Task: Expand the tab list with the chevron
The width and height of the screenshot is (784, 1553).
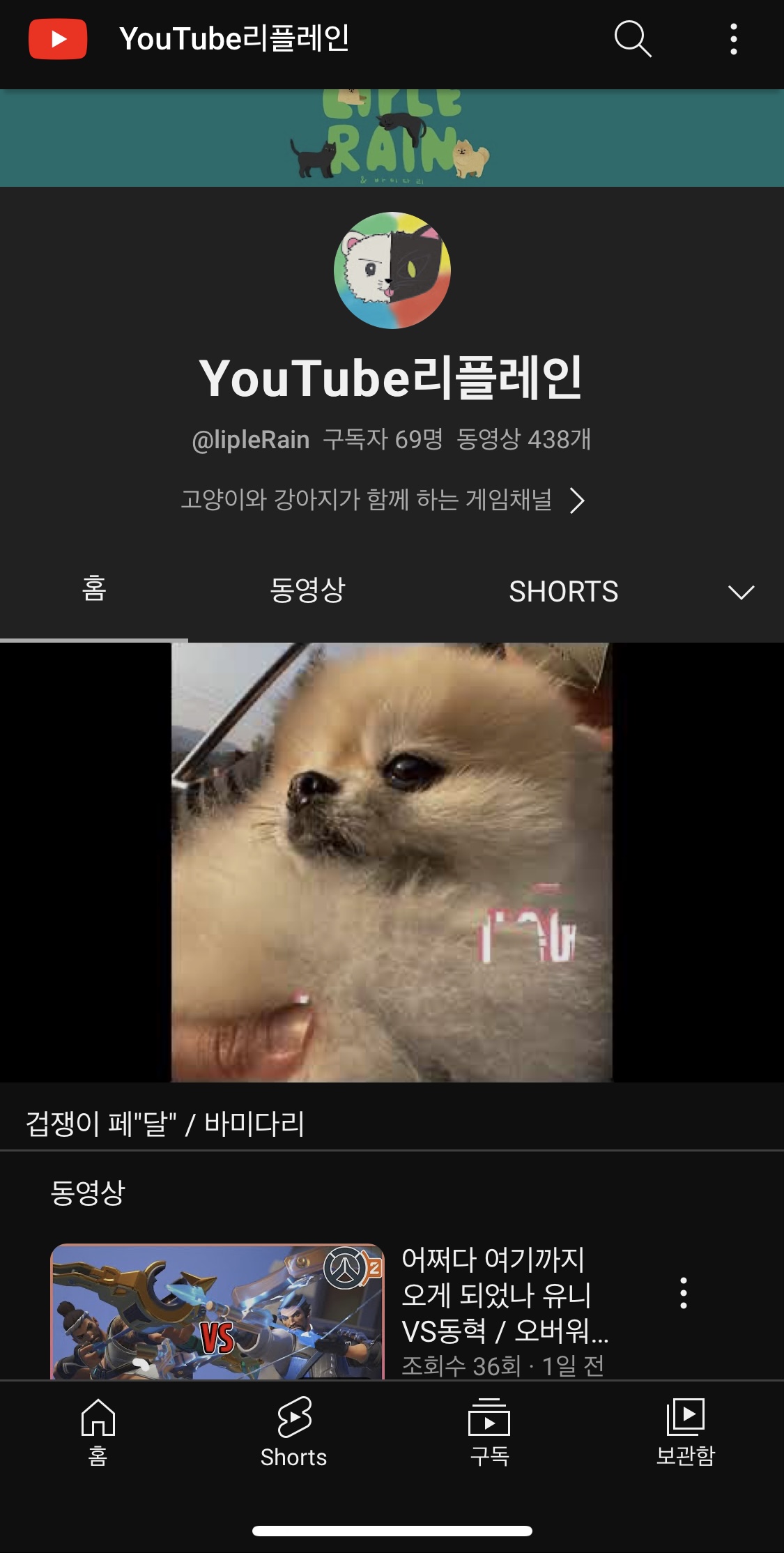Action: [x=741, y=591]
